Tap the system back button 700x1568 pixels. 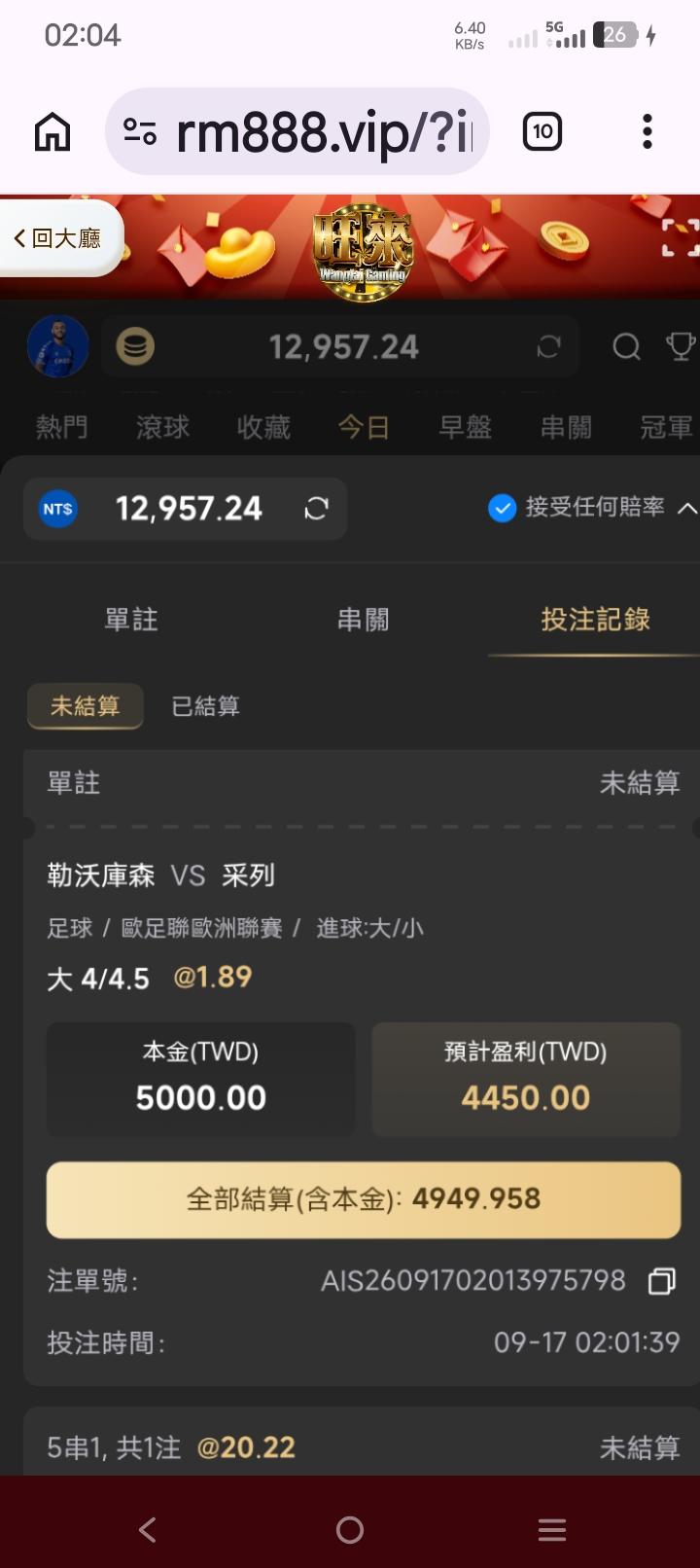[148, 1530]
